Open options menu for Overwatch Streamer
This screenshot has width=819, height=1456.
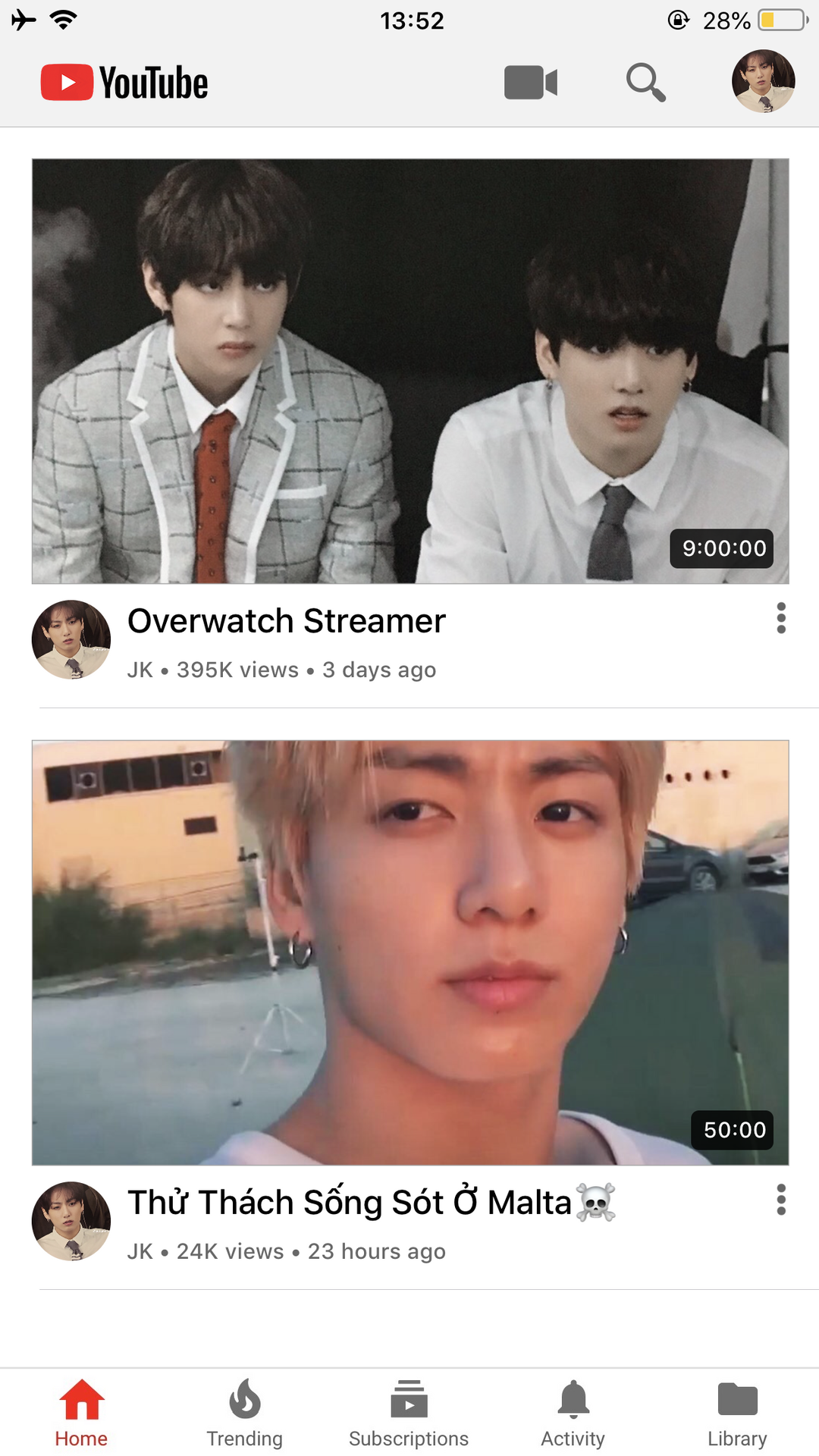[x=781, y=618]
